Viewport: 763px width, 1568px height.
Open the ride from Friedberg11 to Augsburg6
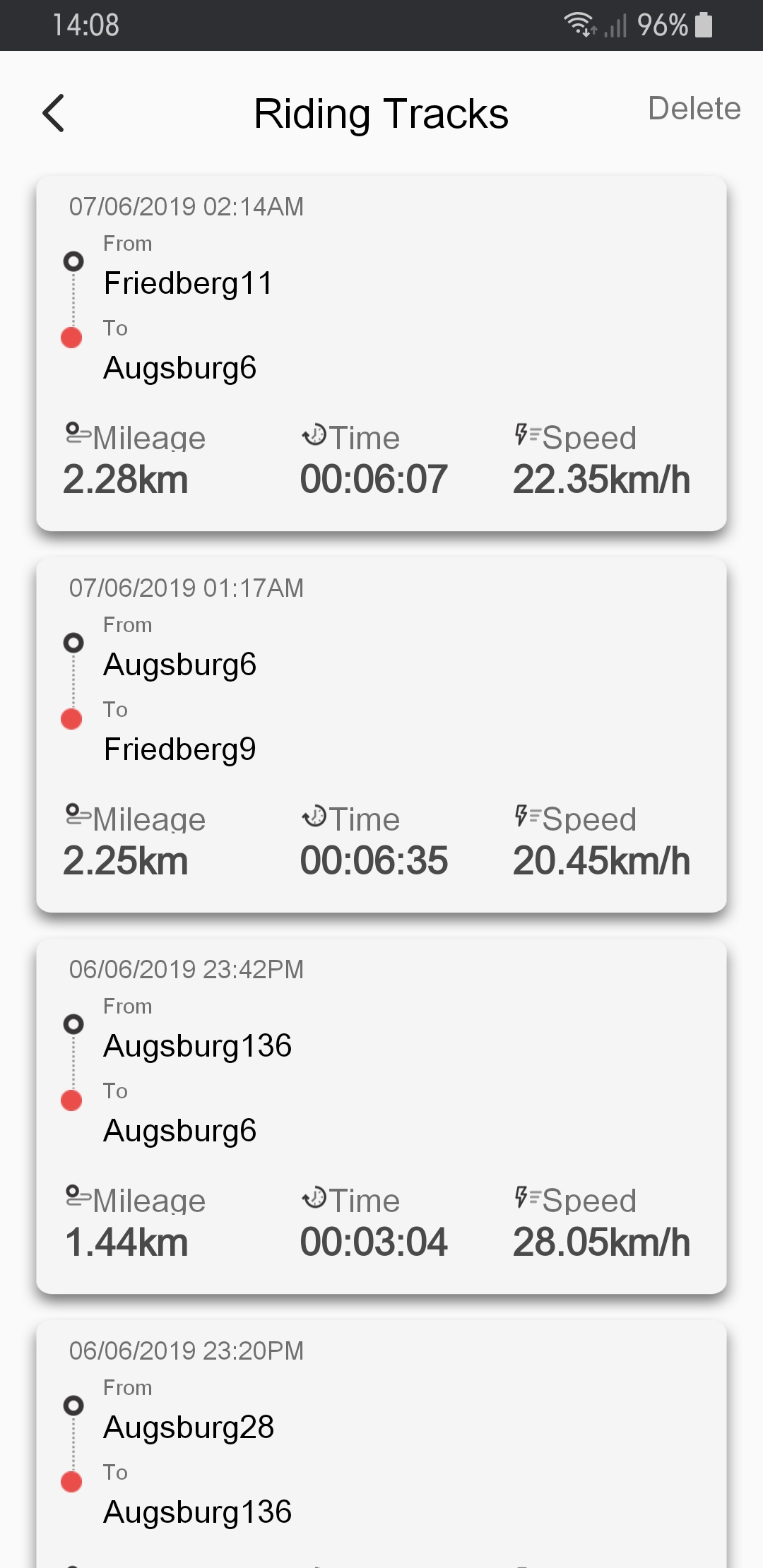(x=381, y=353)
